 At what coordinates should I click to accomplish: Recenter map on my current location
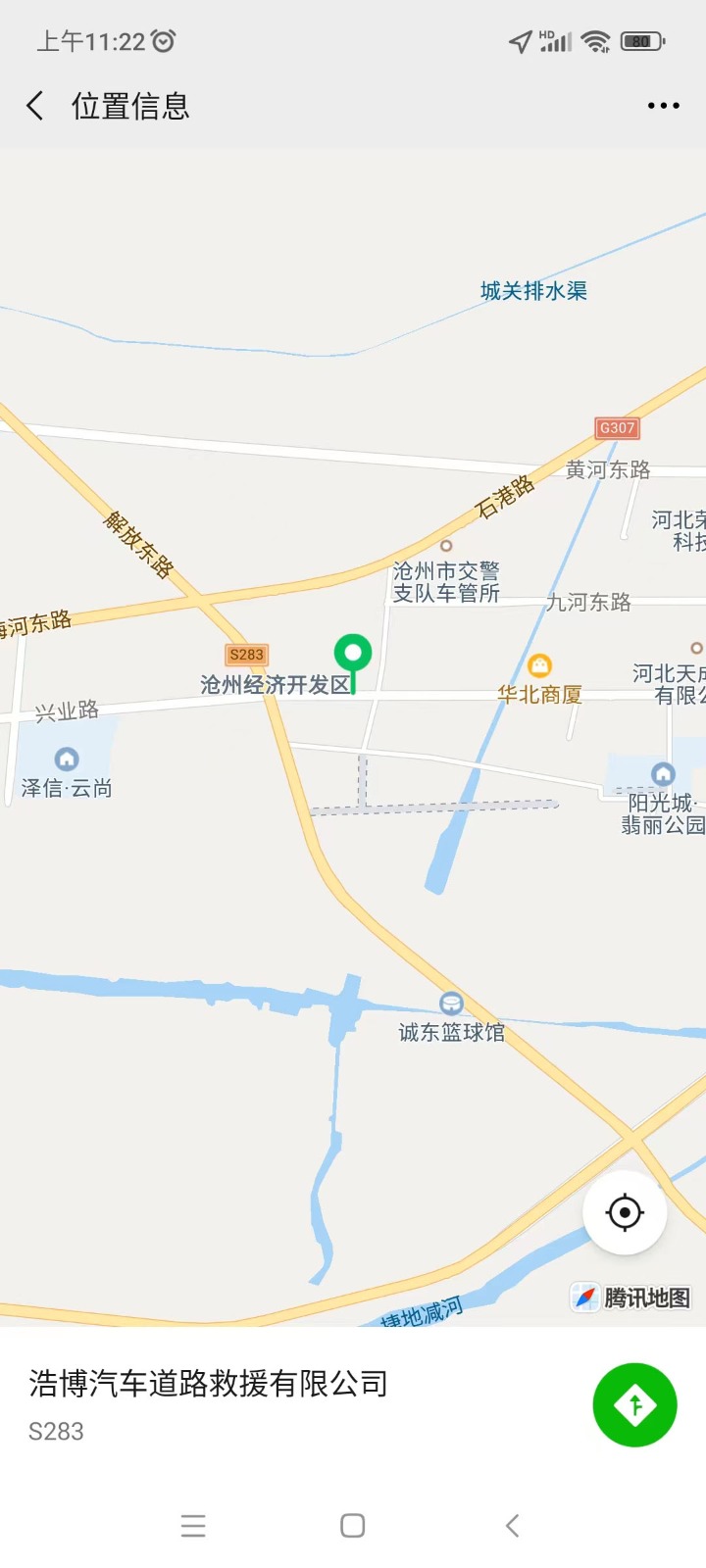pyautogui.click(x=625, y=1212)
